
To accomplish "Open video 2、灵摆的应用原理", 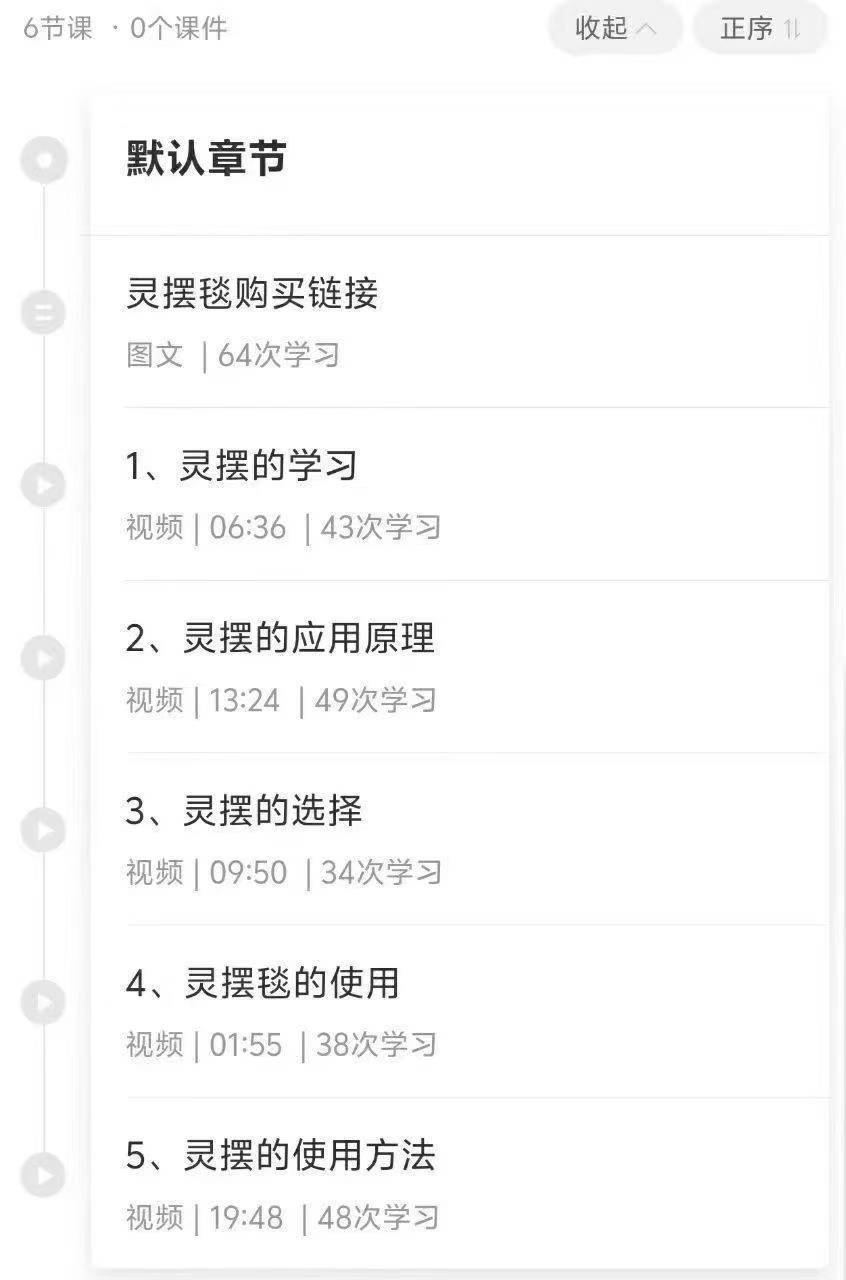I will click(280, 638).
